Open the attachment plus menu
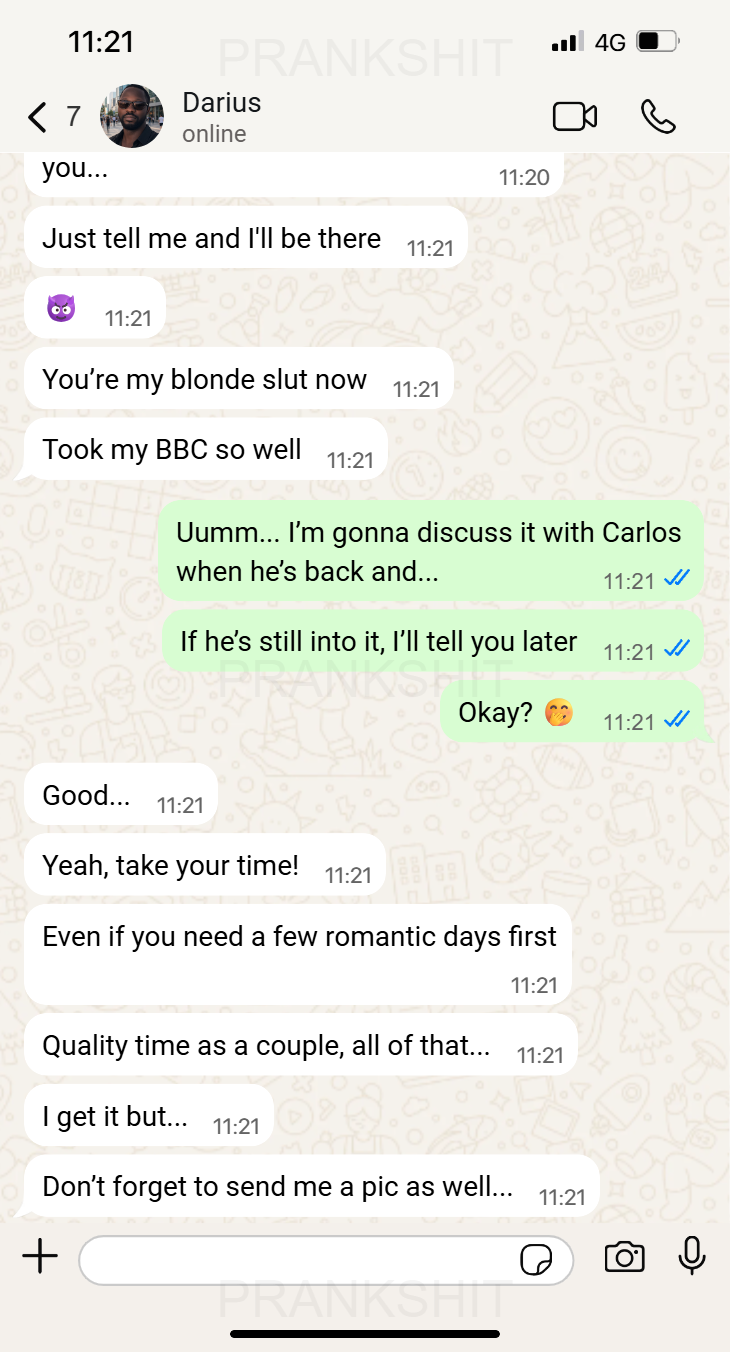This screenshot has height=1354, width=732. (x=40, y=1257)
